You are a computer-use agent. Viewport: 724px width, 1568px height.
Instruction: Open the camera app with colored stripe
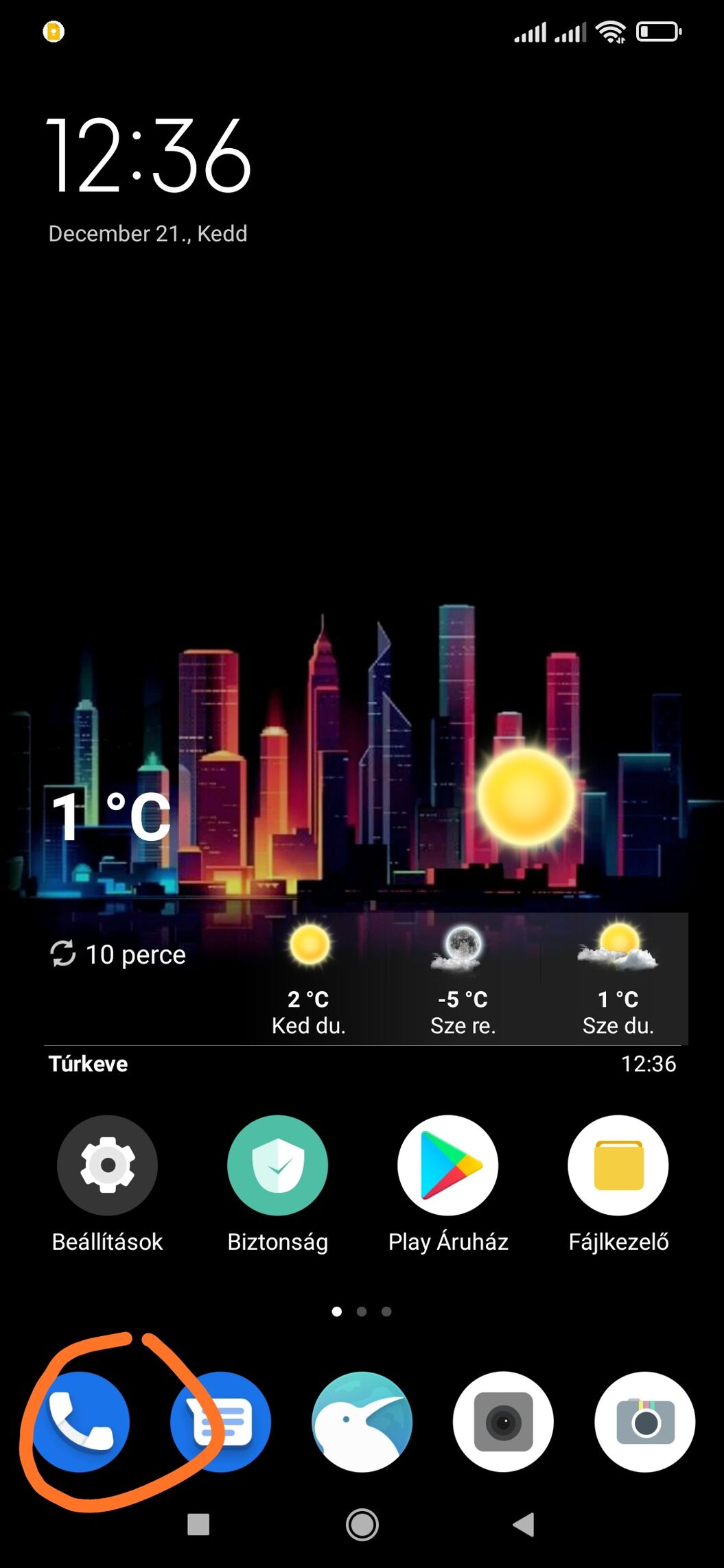click(x=644, y=1422)
